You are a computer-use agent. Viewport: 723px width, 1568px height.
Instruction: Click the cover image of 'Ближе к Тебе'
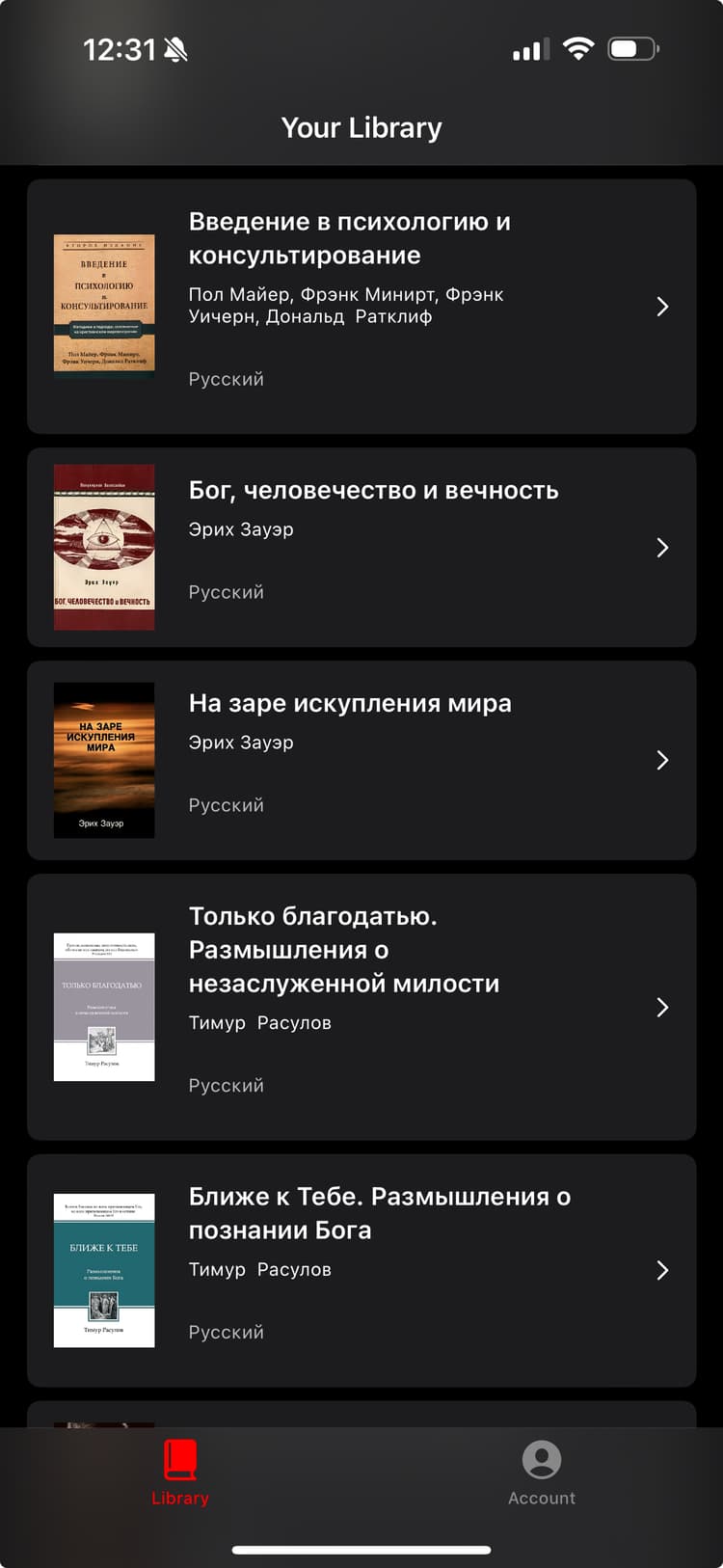click(x=103, y=1271)
